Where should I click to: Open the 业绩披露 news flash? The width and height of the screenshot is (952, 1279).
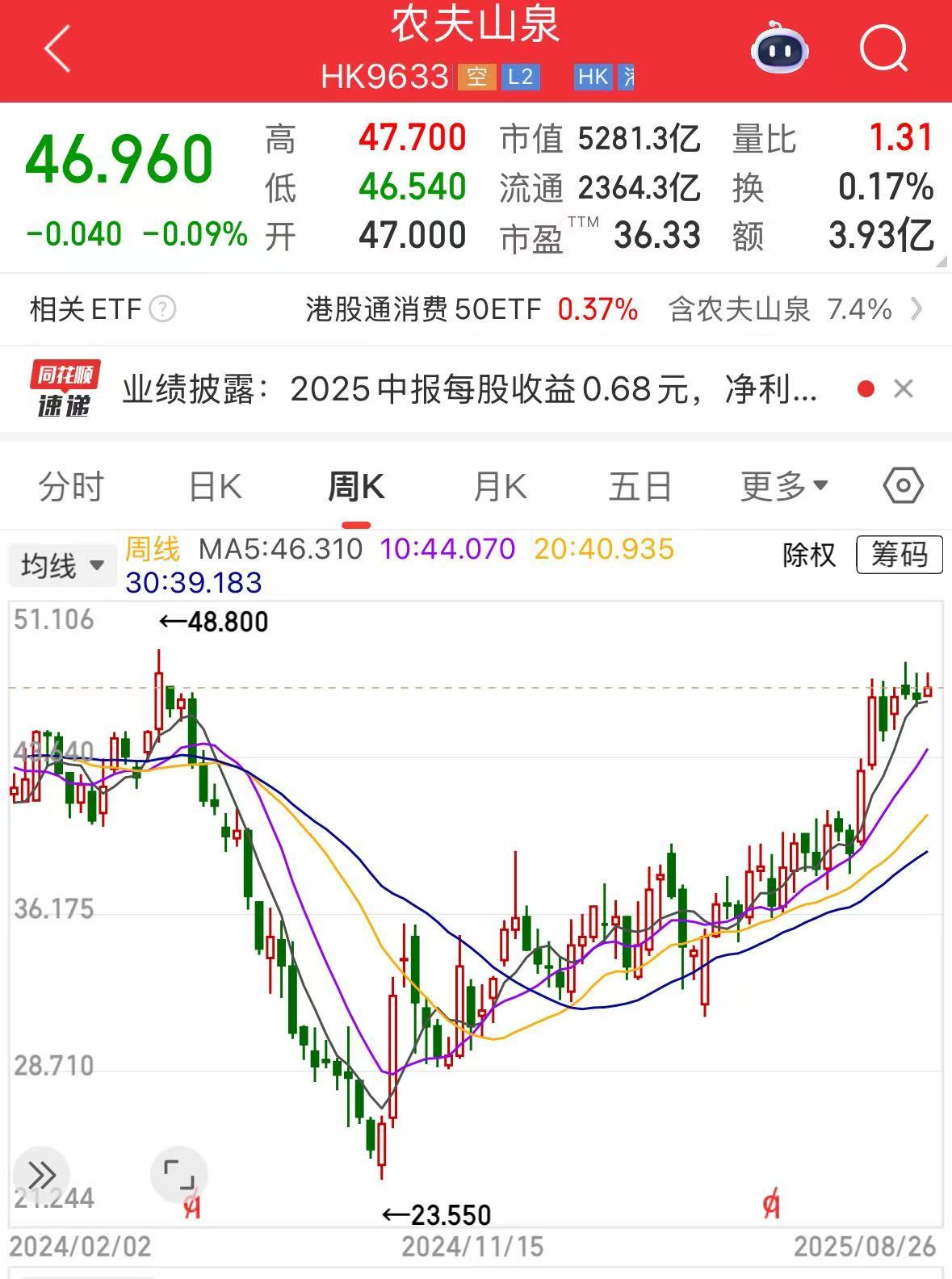[x=468, y=390]
